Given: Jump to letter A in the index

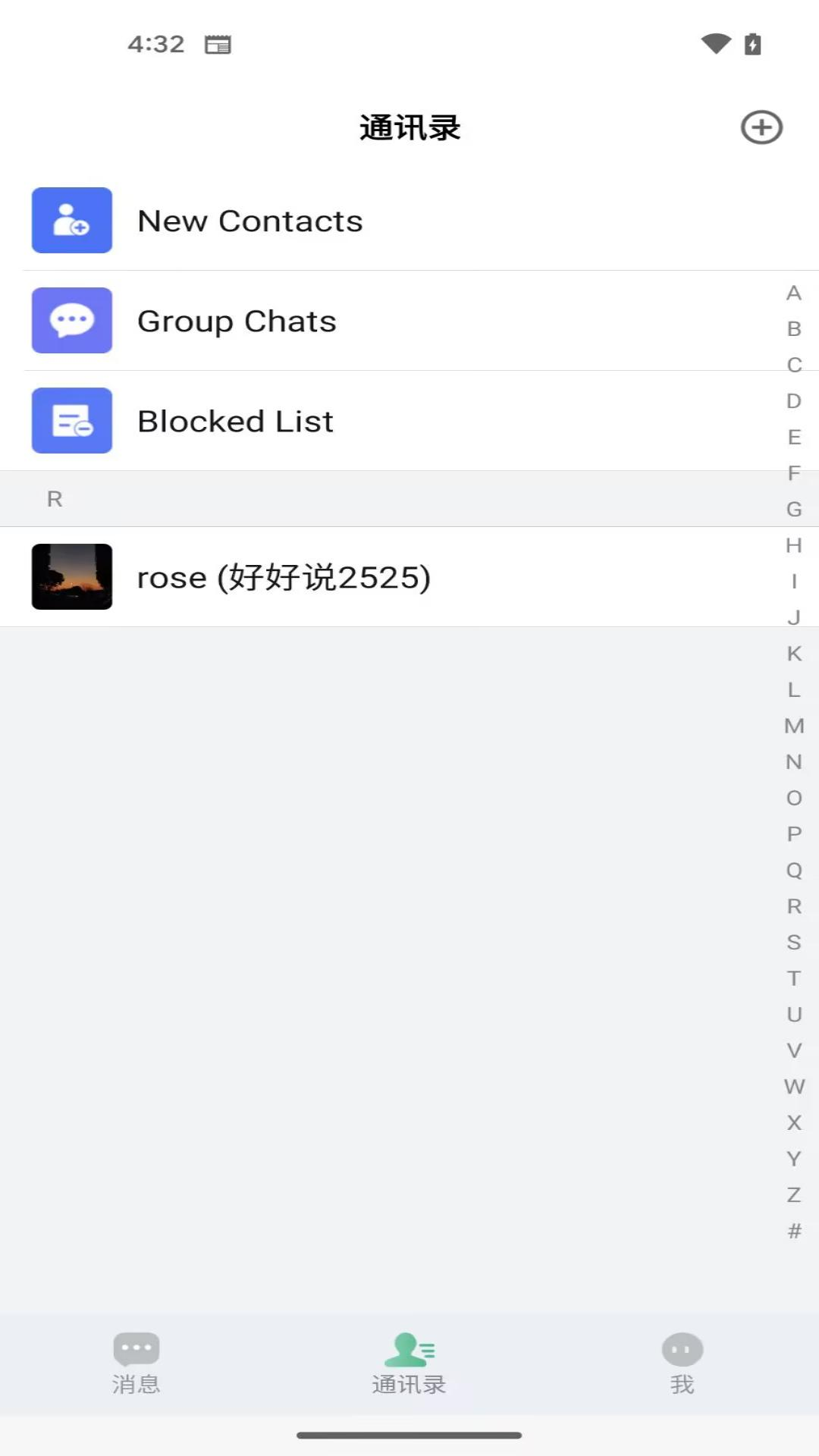Looking at the screenshot, I should (x=794, y=293).
